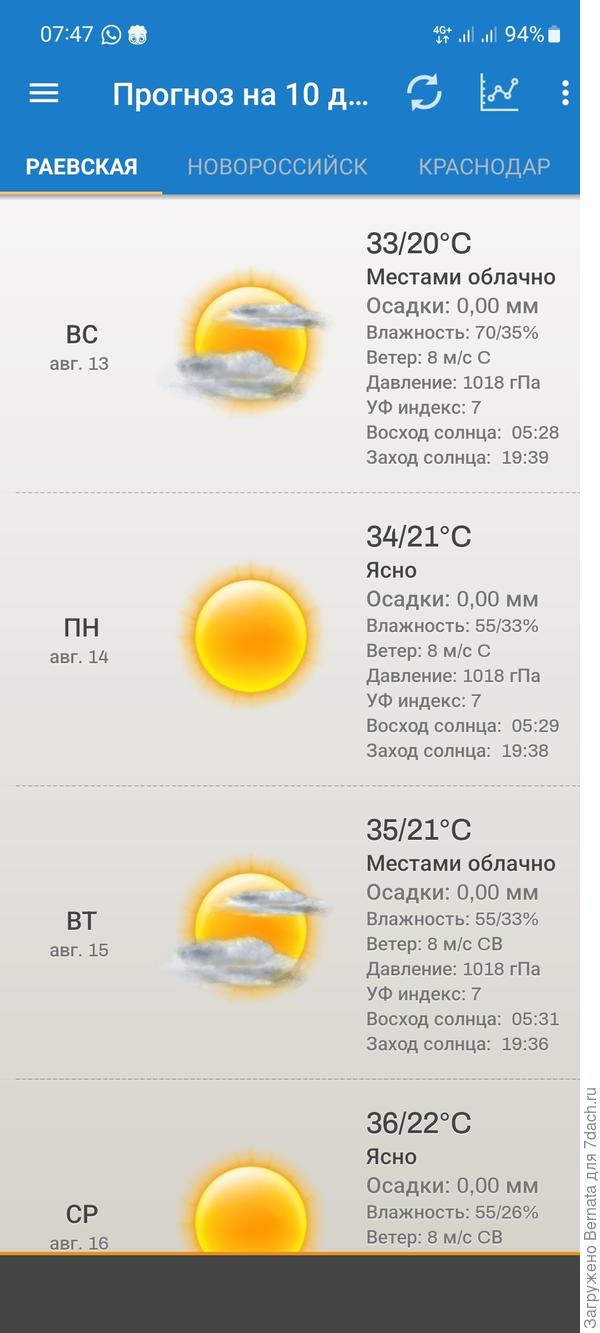The width and height of the screenshot is (600, 1333).
Task: Open the hamburger navigation menu
Action: 44,94
